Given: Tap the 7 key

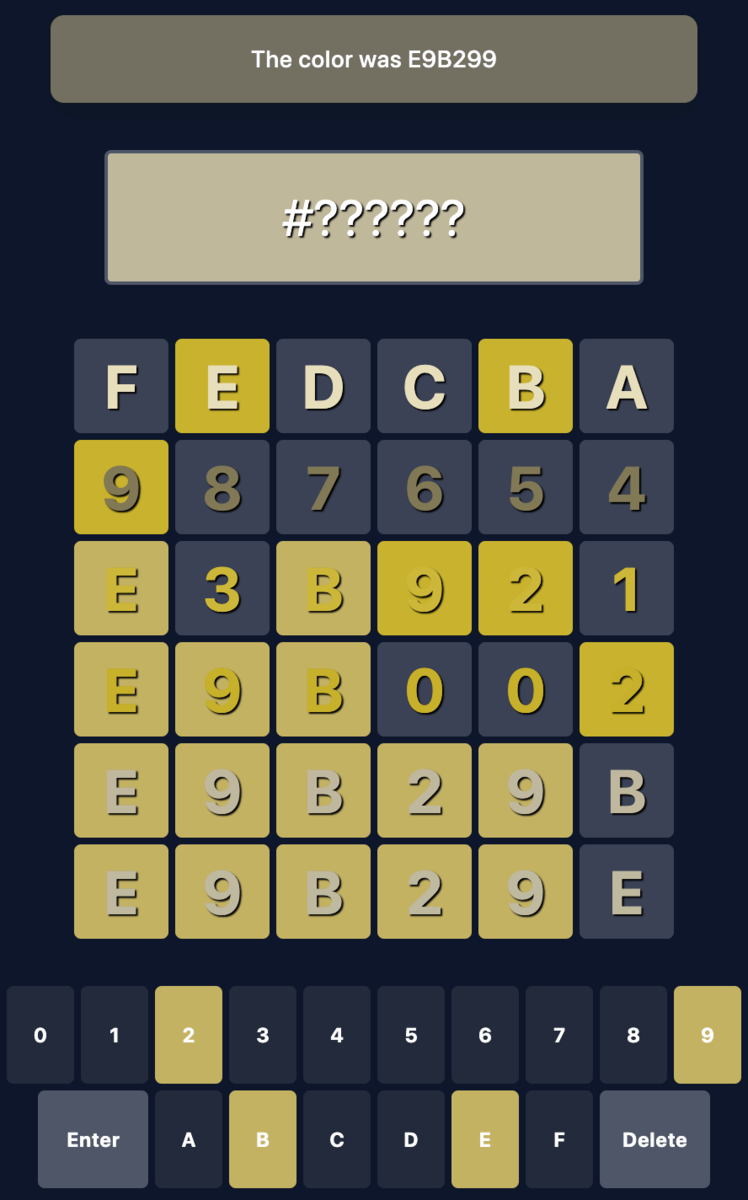Looking at the screenshot, I should click(x=559, y=1035).
